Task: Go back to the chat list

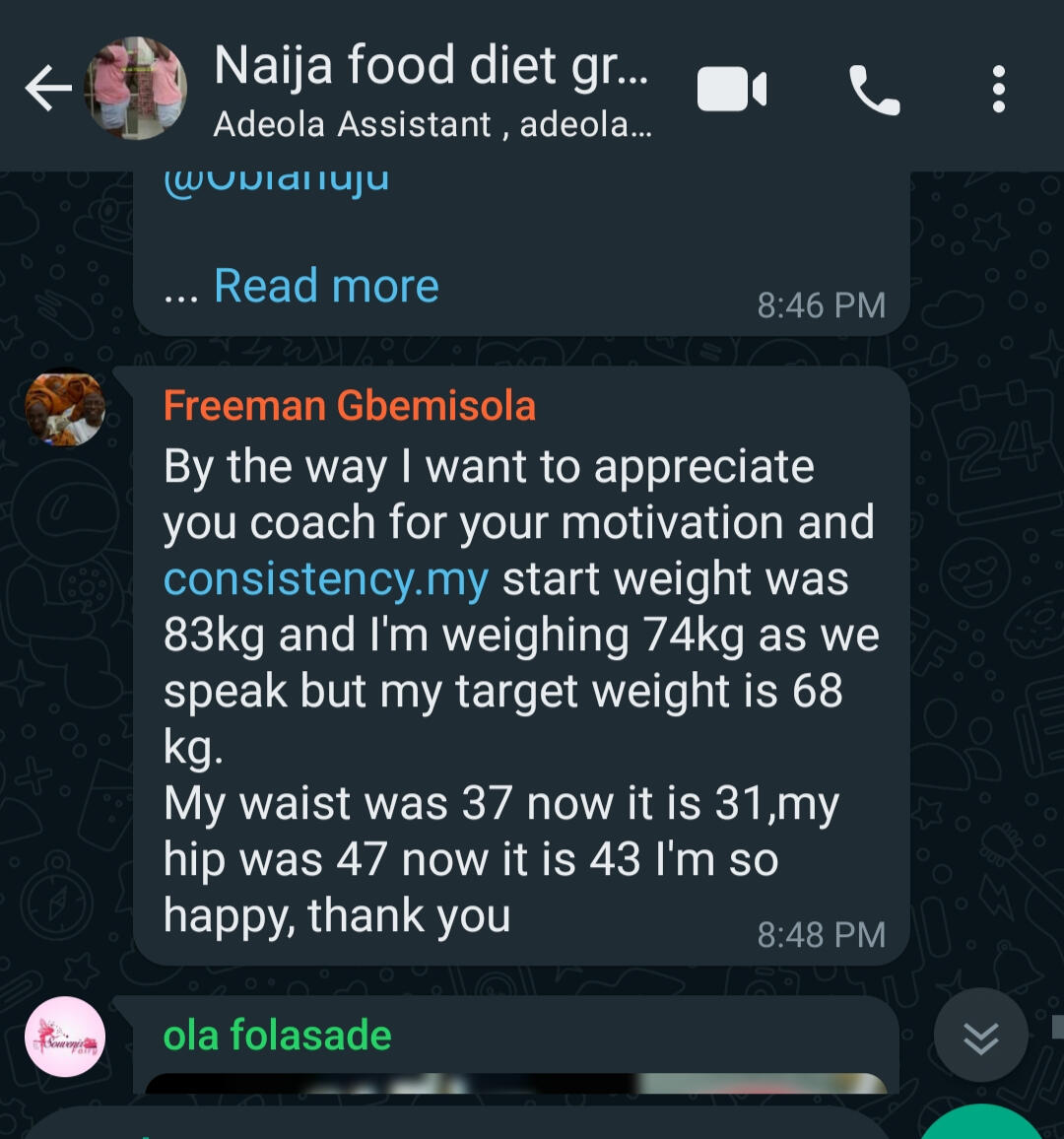Action: [47, 90]
